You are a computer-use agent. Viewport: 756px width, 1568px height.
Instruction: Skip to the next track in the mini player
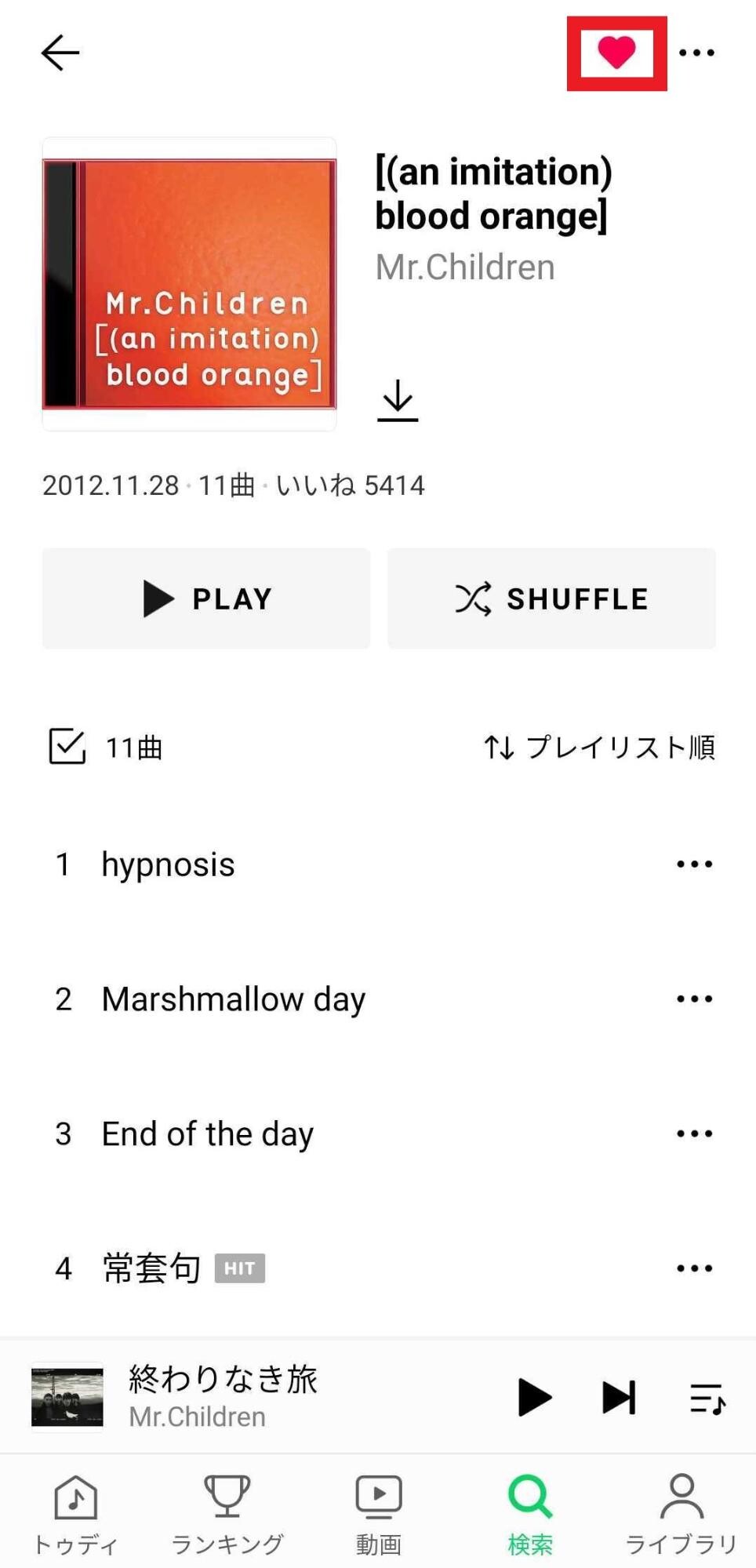tap(617, 1396)
